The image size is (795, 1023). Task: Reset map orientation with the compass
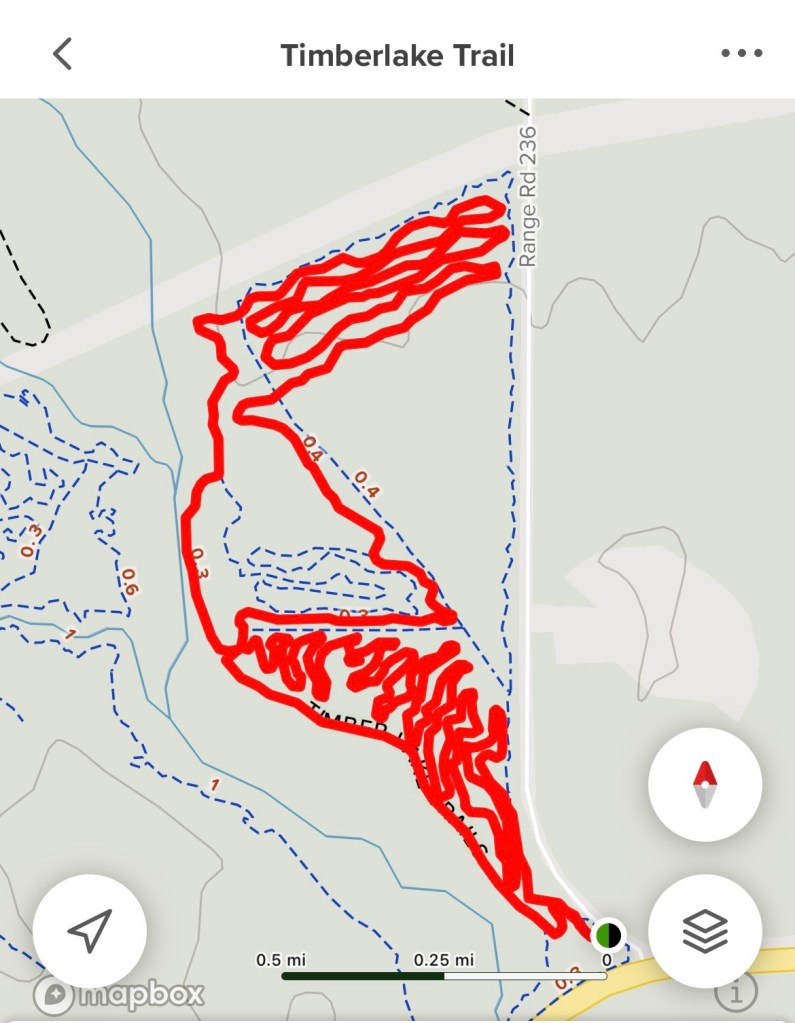coord(705,784)
